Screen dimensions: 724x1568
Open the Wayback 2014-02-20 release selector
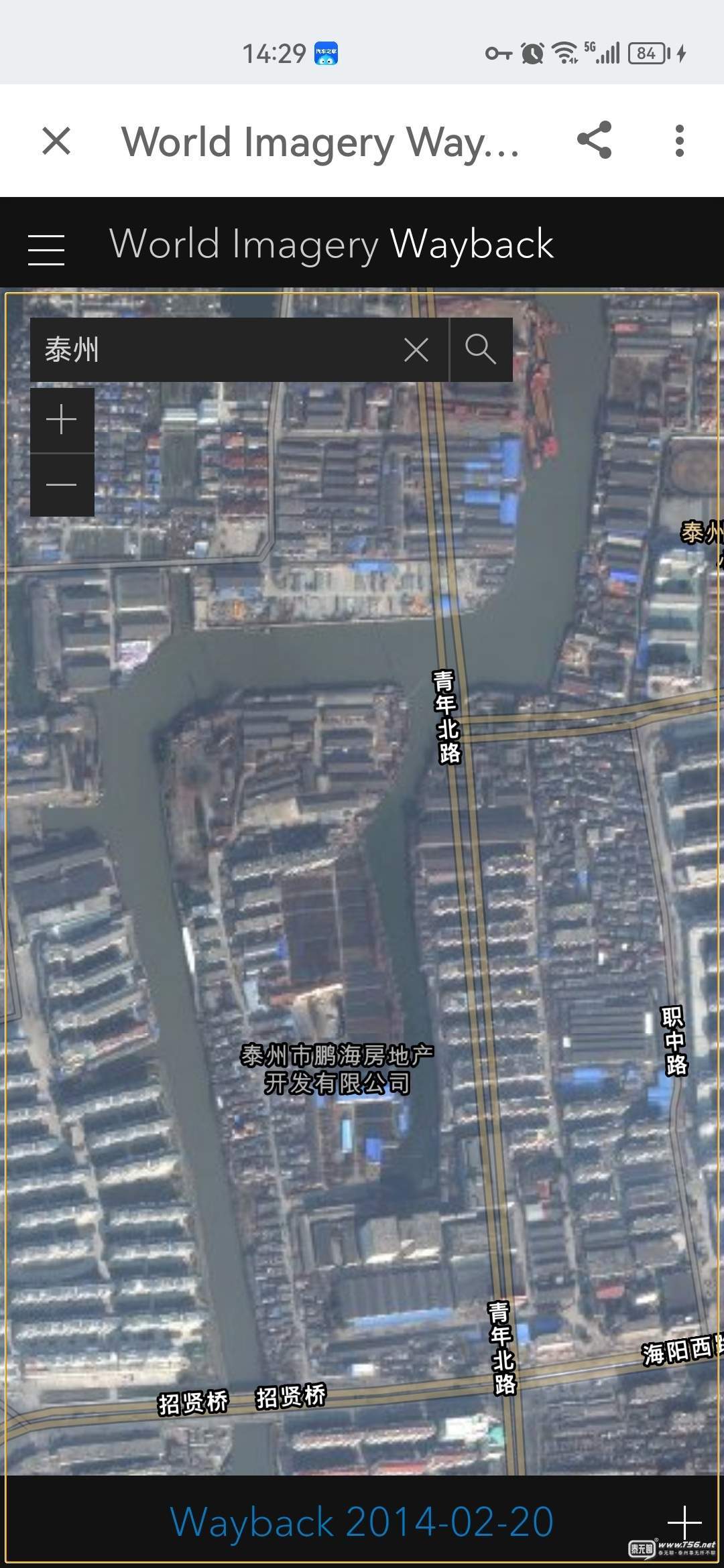362,1522
